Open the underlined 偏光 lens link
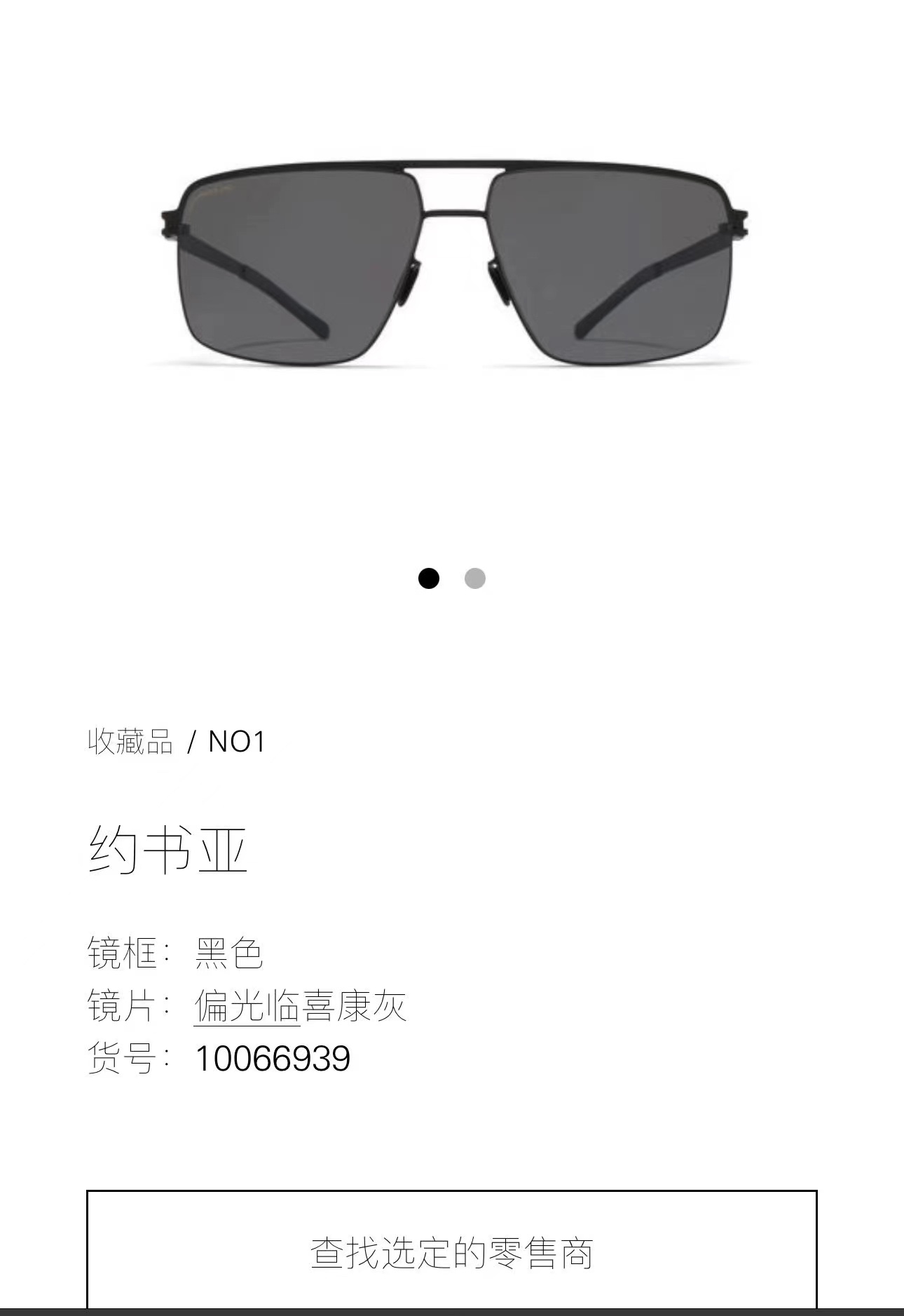904x1316 pixels. pyautogui.click(x=247, y=1006)
